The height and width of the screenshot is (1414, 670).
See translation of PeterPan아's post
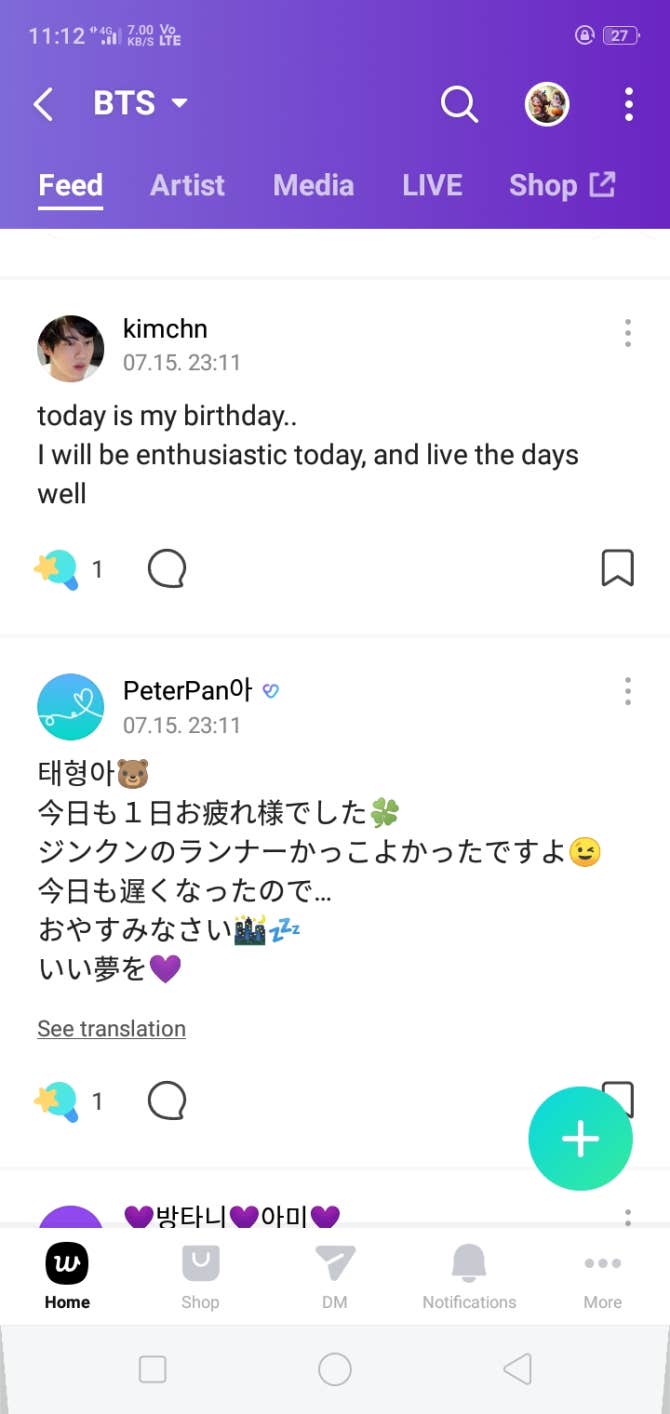coord(111,1029)
